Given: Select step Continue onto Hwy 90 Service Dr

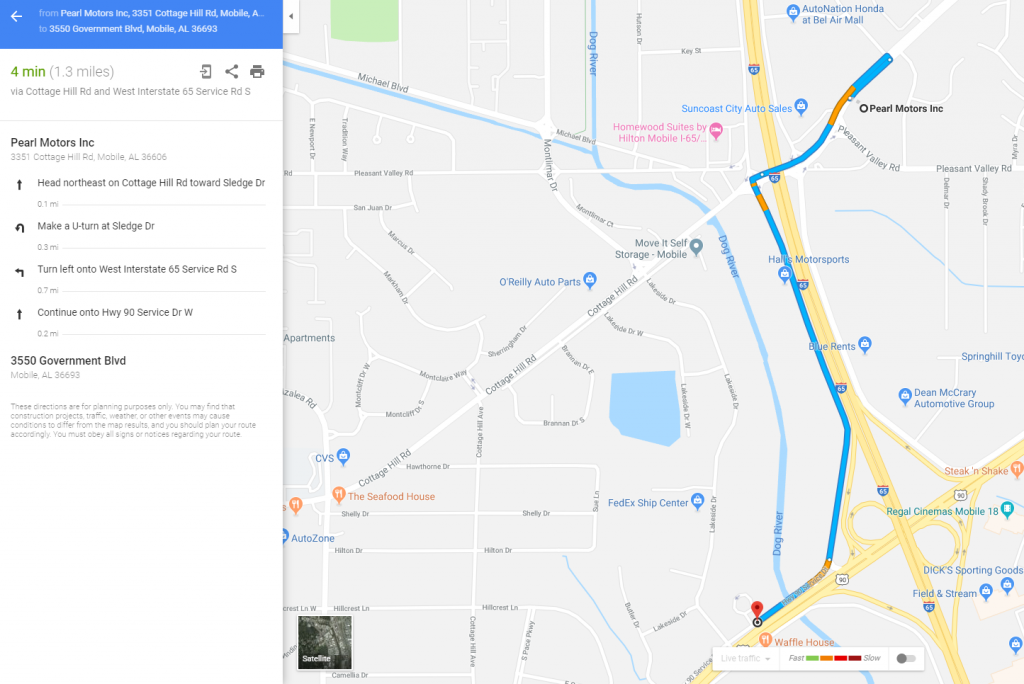Looking at the screenshot, I should tap(115, 312).
